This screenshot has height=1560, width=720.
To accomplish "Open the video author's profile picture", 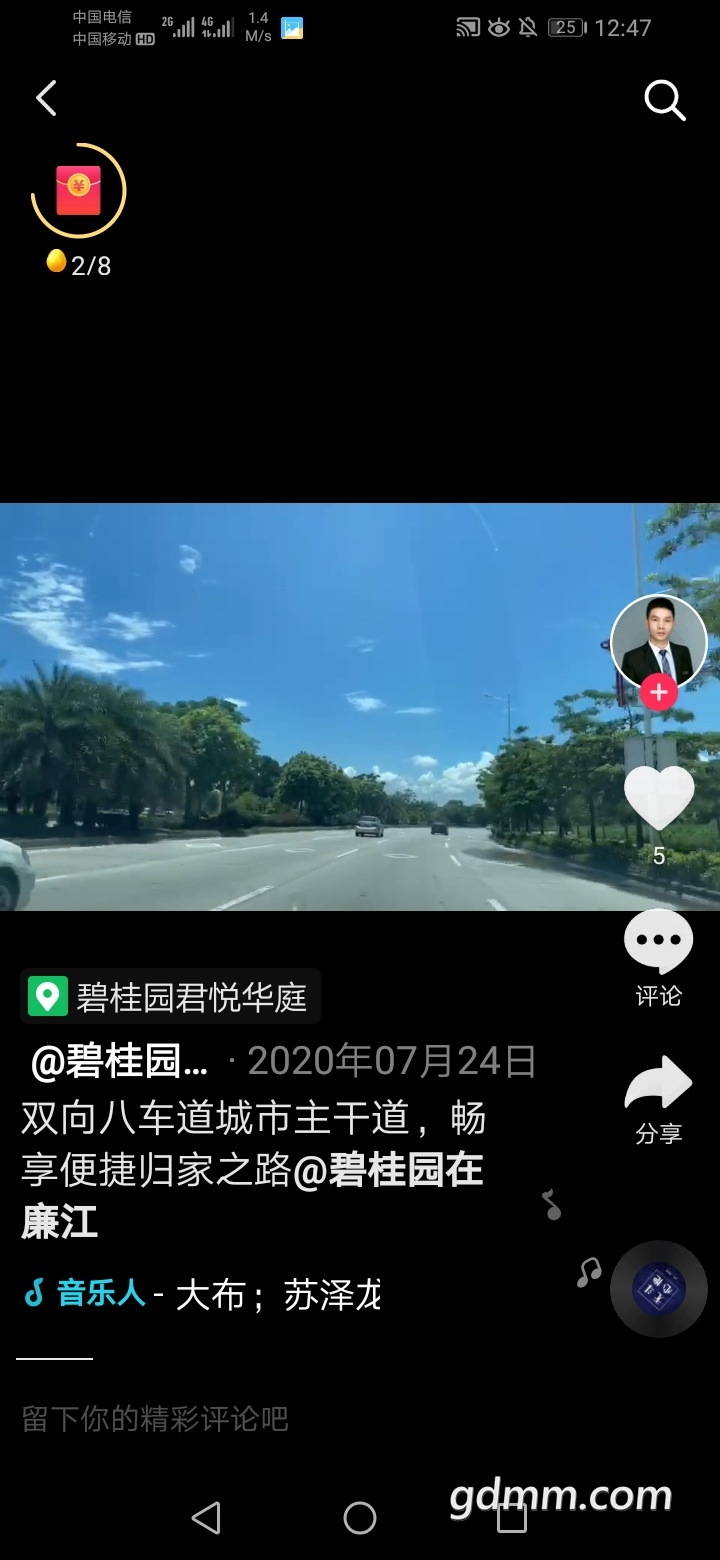I will 658,642.
